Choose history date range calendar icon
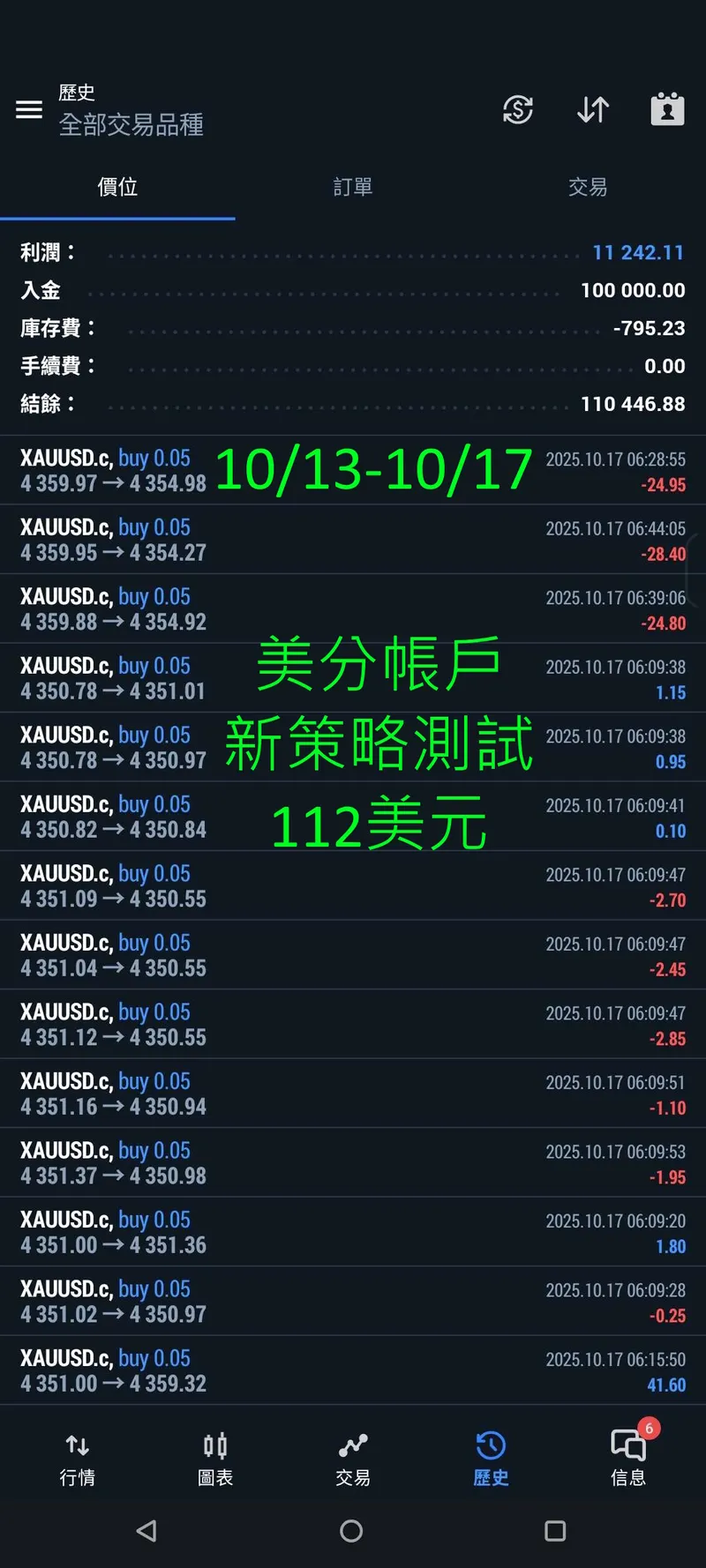The image size is (706, 1568). point(667,109)
